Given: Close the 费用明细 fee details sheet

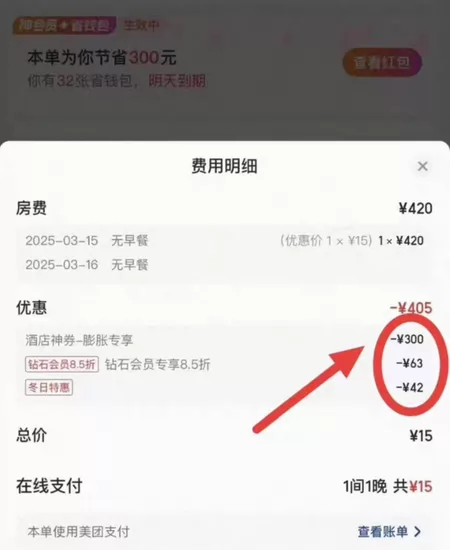Looking at the screenshot, I should click(423, 166).
